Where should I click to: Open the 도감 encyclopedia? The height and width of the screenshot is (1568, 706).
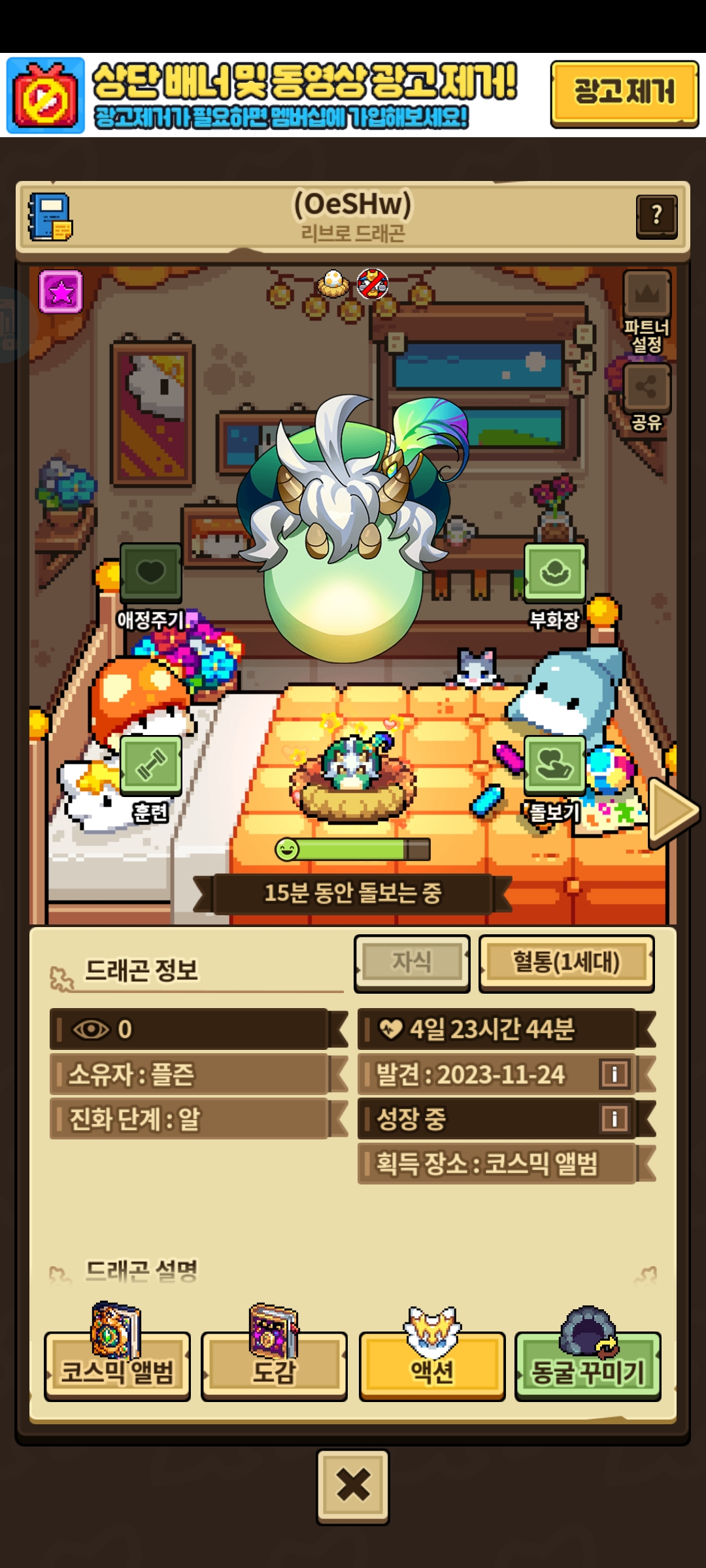pyautogui.click(x=274, y=1365)
